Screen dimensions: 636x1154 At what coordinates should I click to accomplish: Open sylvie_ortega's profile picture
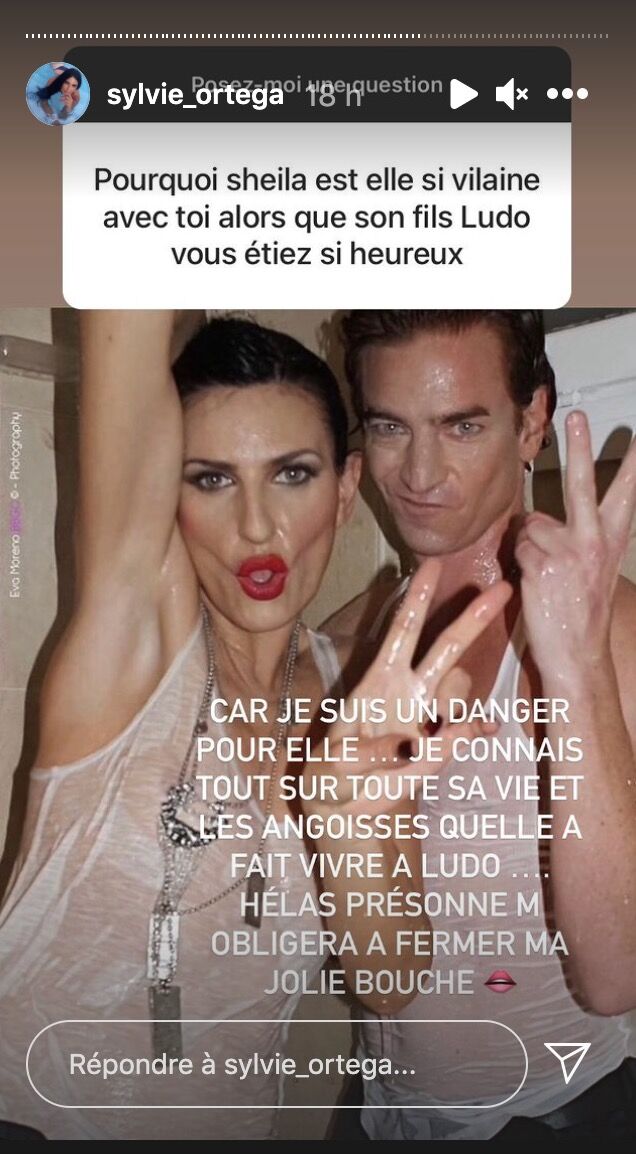click(x=58, y=94)
